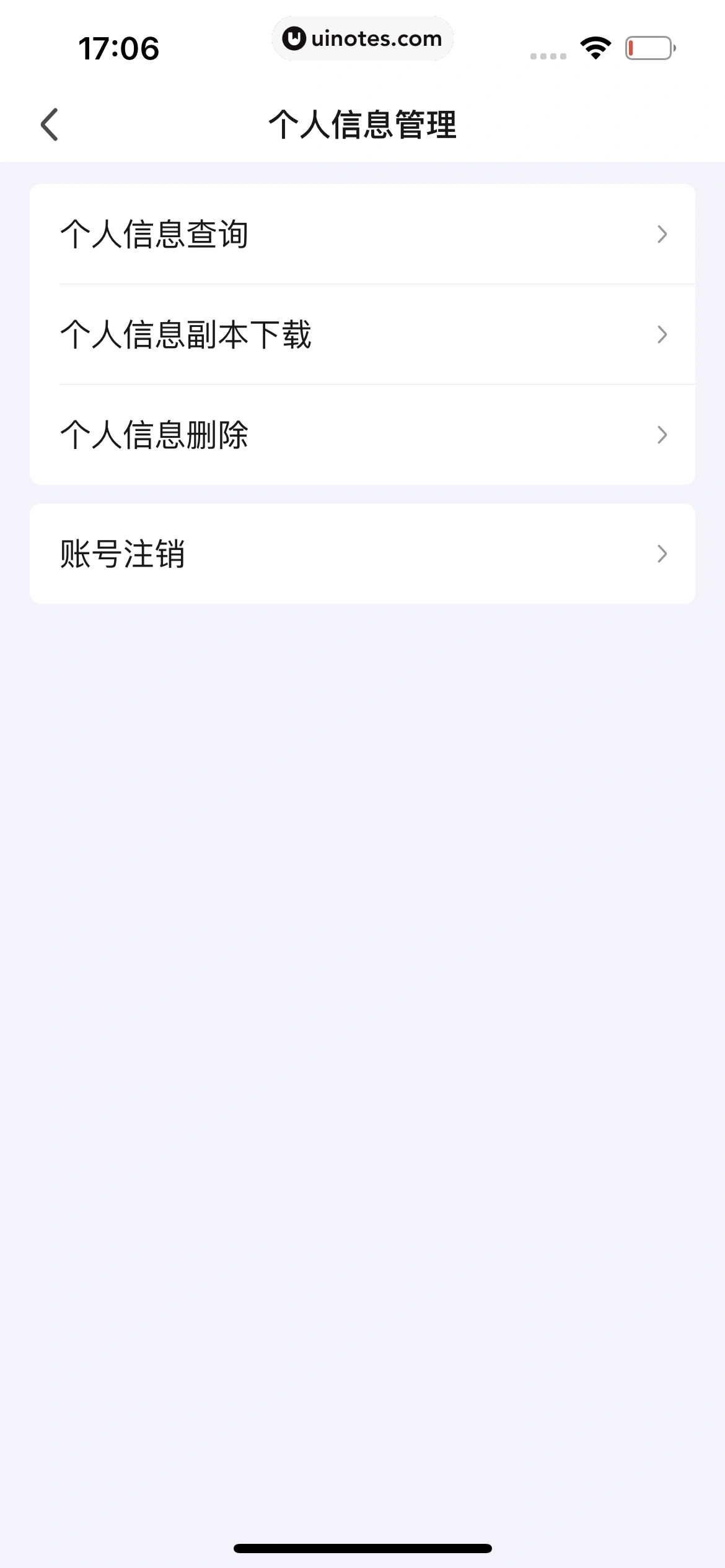This screenshot has width=725, height=1568.
Task: Expand the 个人信息副本下载 chevron
Action: (x=663, y=334)
